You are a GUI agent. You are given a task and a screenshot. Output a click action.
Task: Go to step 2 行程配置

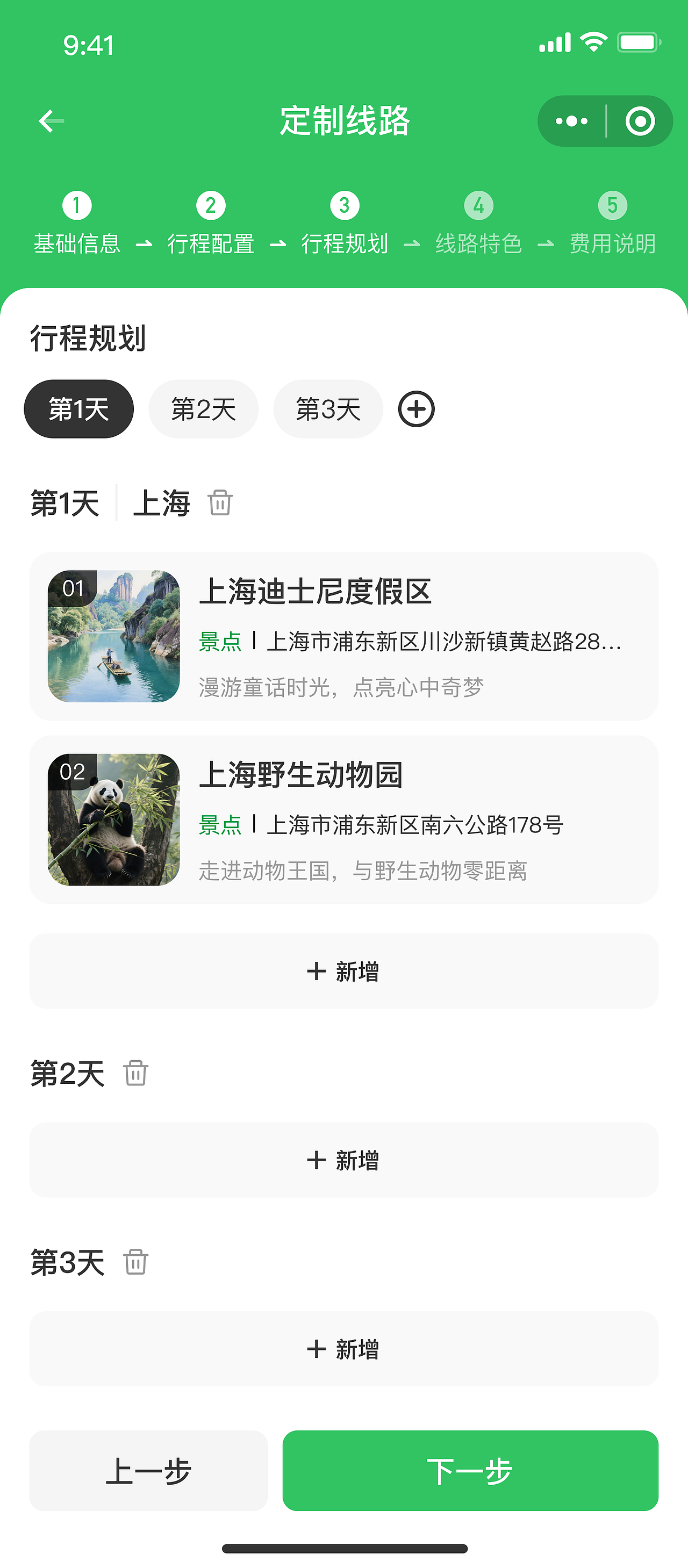point(211,225)
